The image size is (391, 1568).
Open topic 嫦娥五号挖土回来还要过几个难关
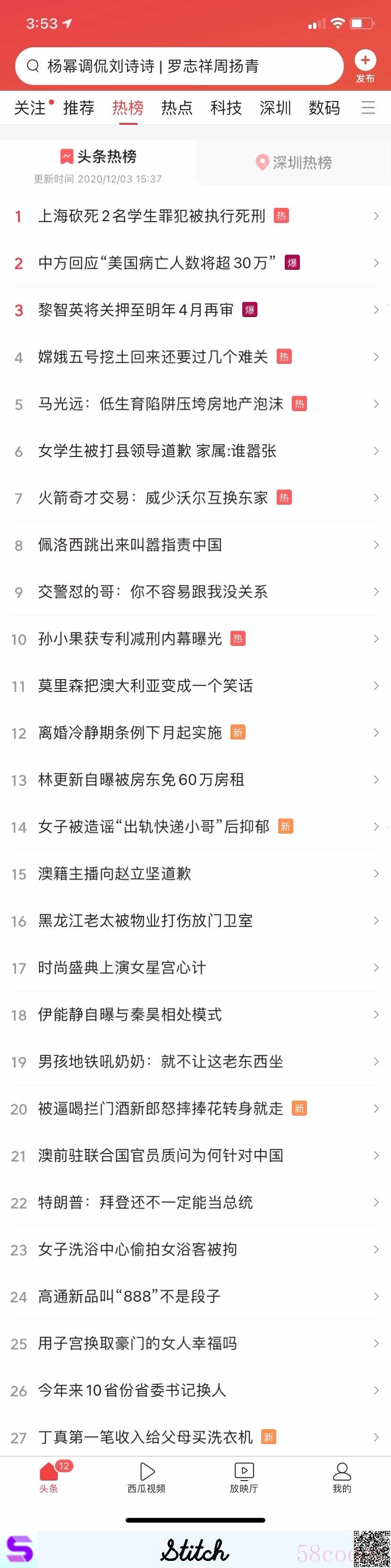tap(153, 357)
